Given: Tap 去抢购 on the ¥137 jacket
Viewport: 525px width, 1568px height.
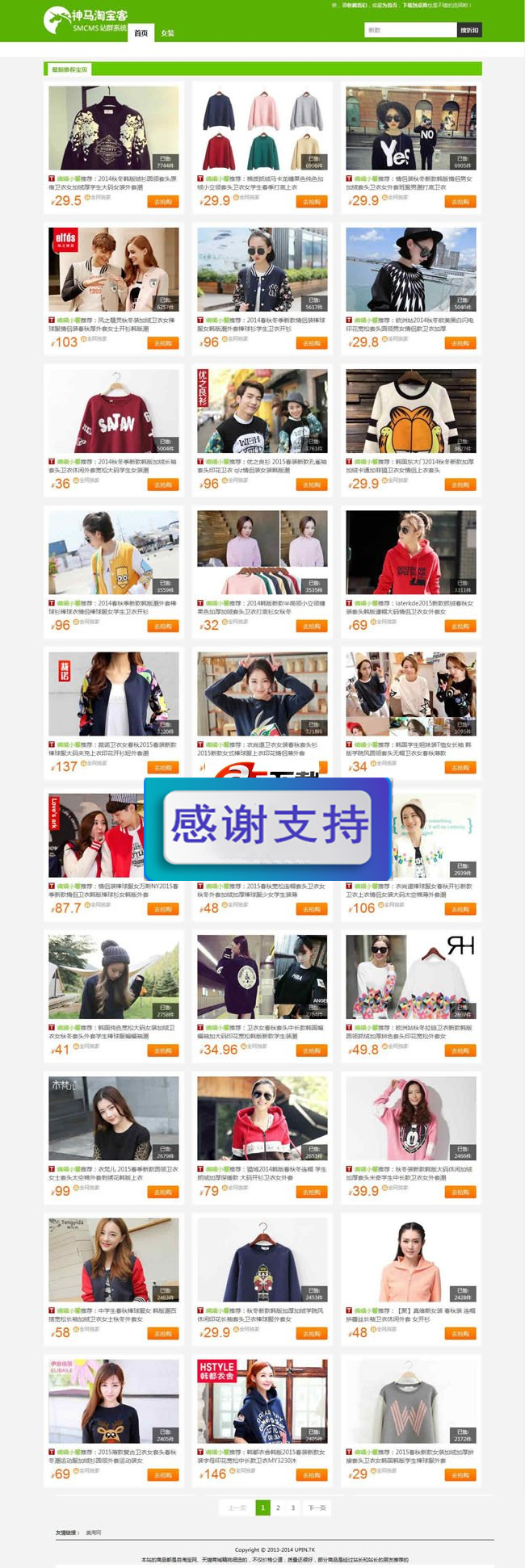Looking at the screenshot, I should tap(163, 768).
